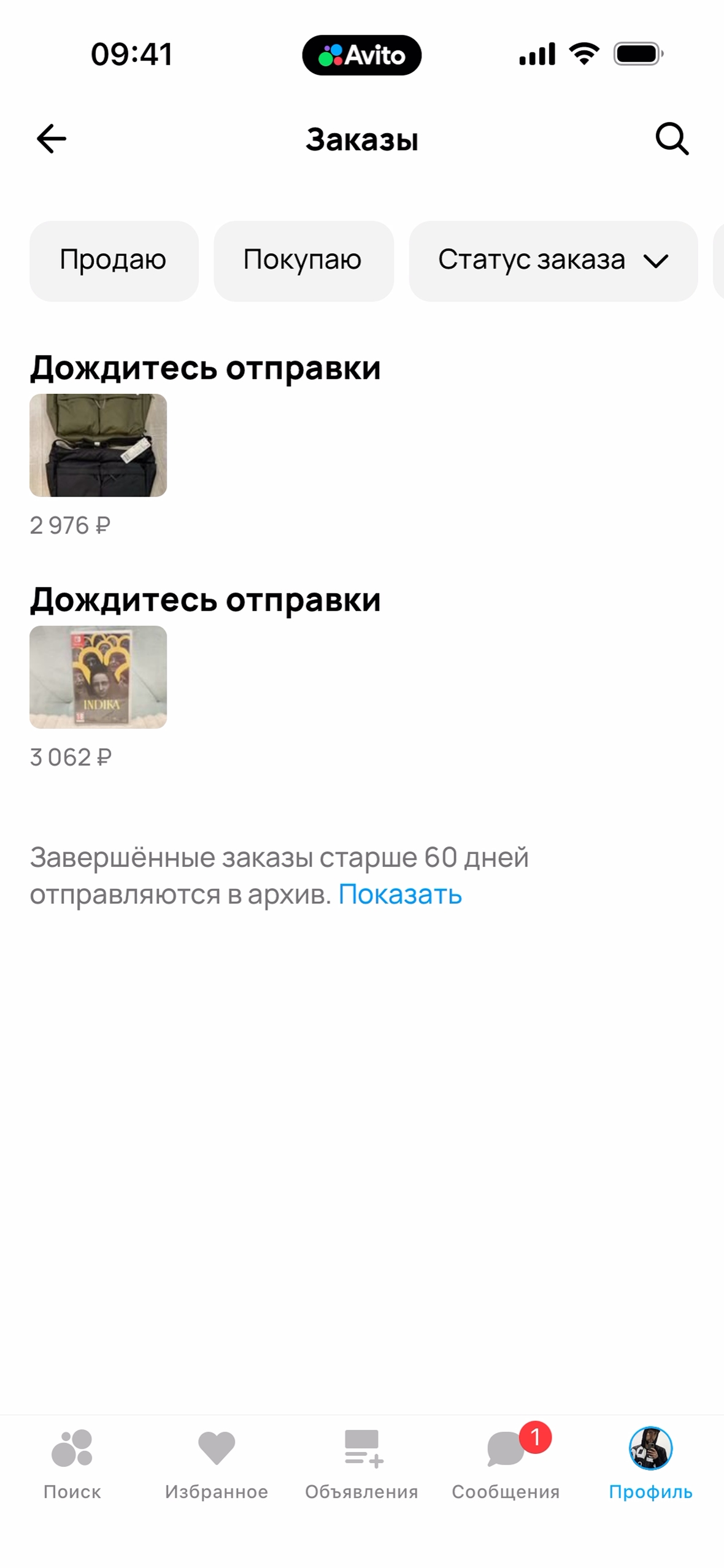Open the Indika game order for 3 062 ₽
Image resolution: width=724 pixels, height=1568 pixels.
pos(98,677)
